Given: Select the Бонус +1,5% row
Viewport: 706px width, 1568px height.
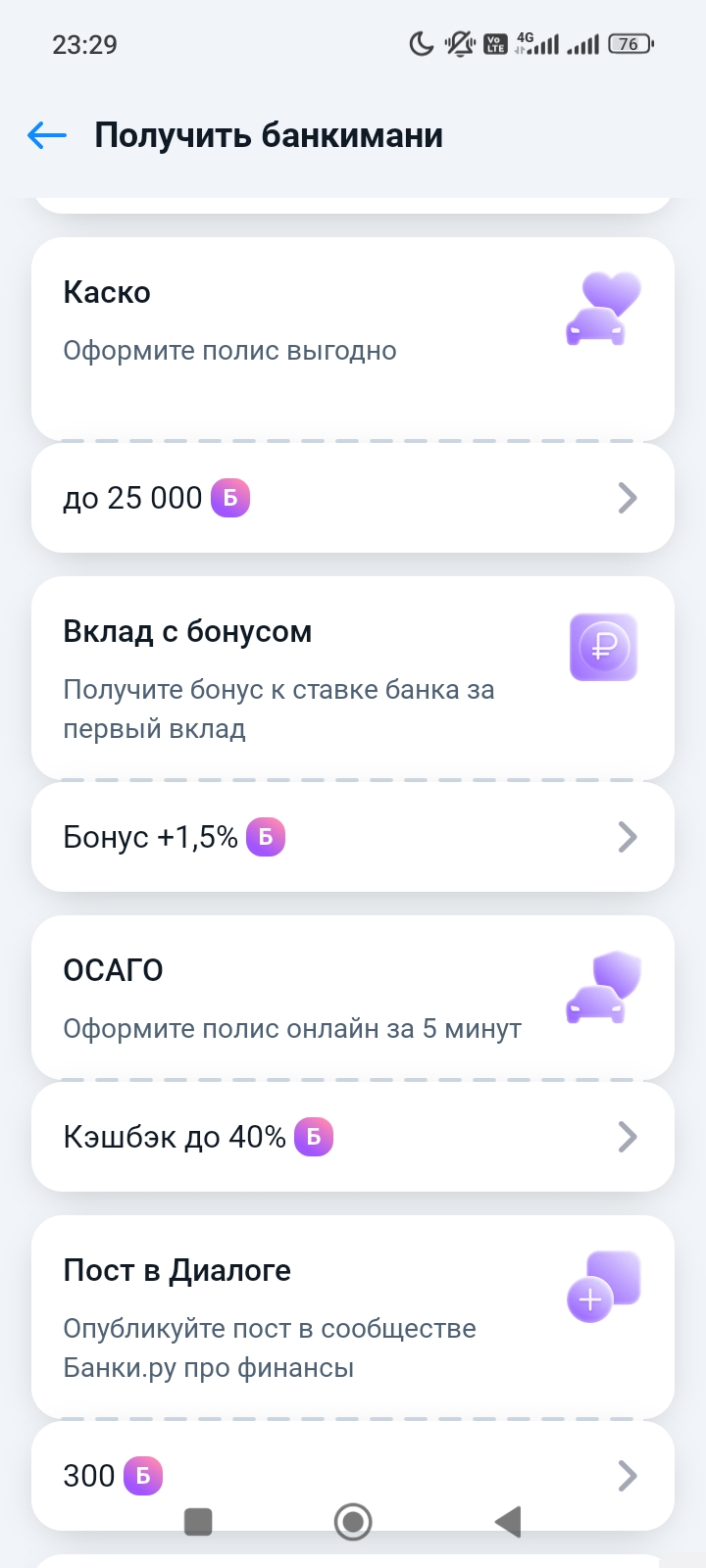Looking at the screenshot, I should pos(353,837).
